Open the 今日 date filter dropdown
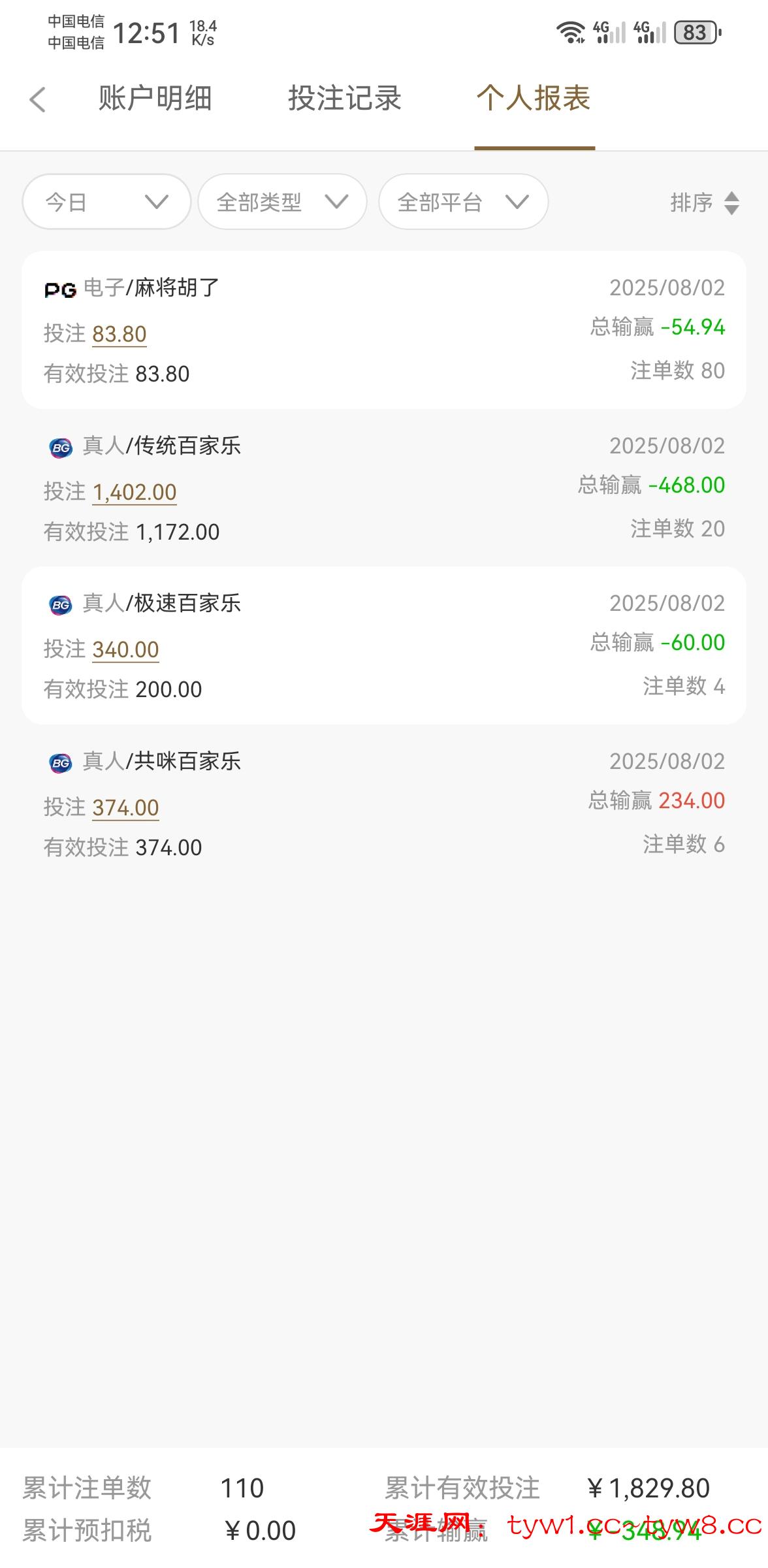 click(x=105, y=201)
